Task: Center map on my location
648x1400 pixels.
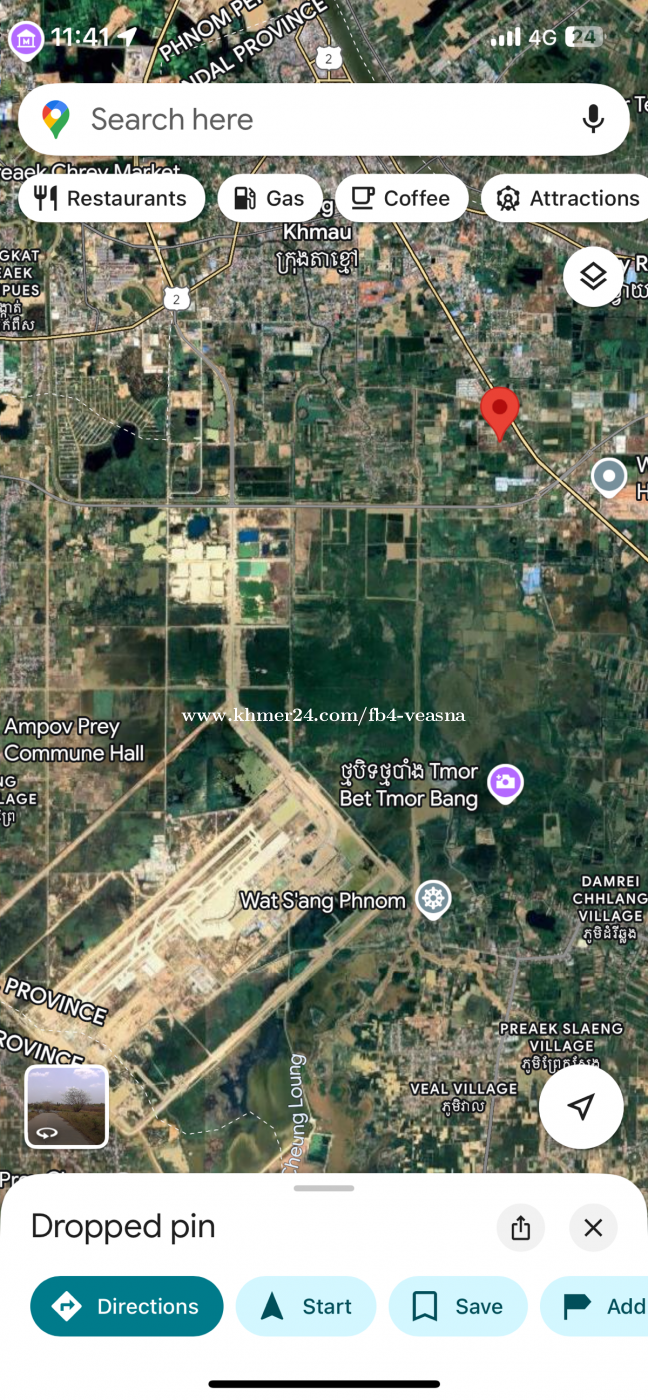Action: click(581, 1106)
